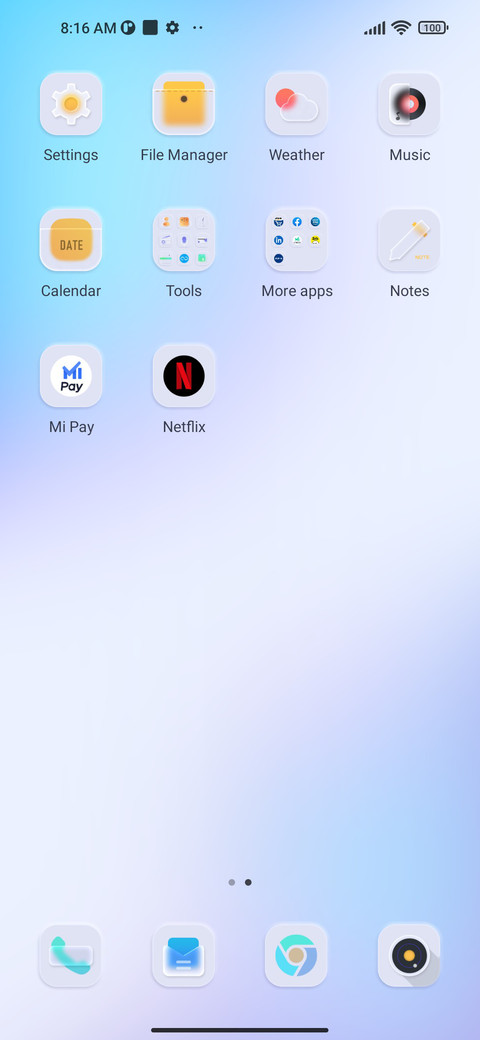The height and width of the screenshot is (1040, 480).
Task: Open the Messages app in the dock
Action: 184,955
